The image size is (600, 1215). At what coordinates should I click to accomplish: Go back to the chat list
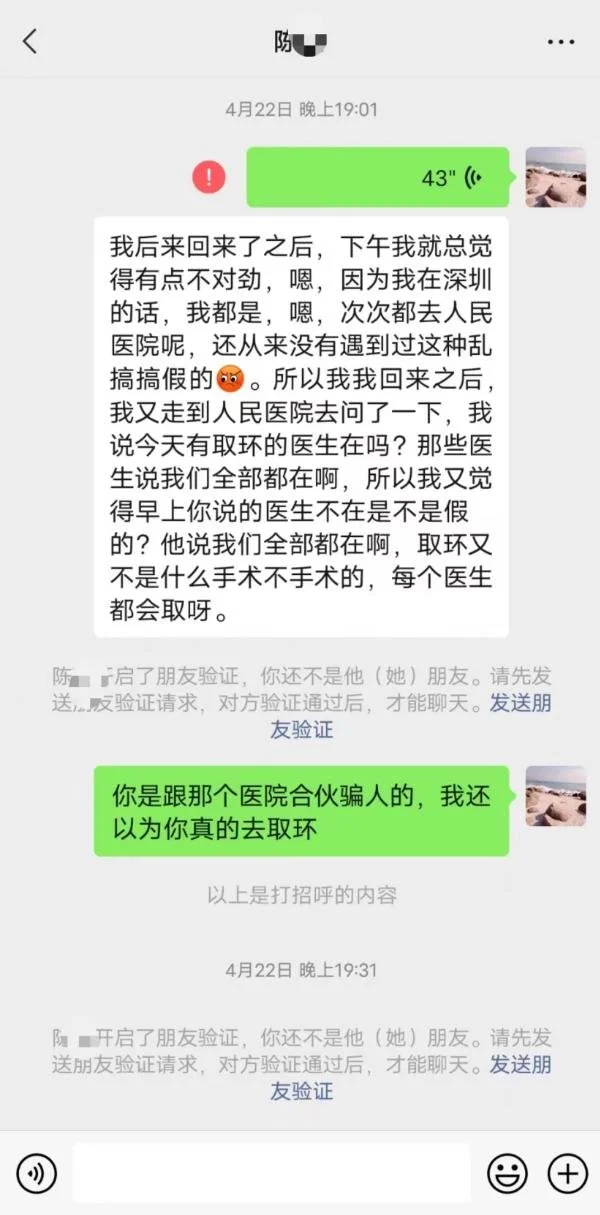point(30,42)
